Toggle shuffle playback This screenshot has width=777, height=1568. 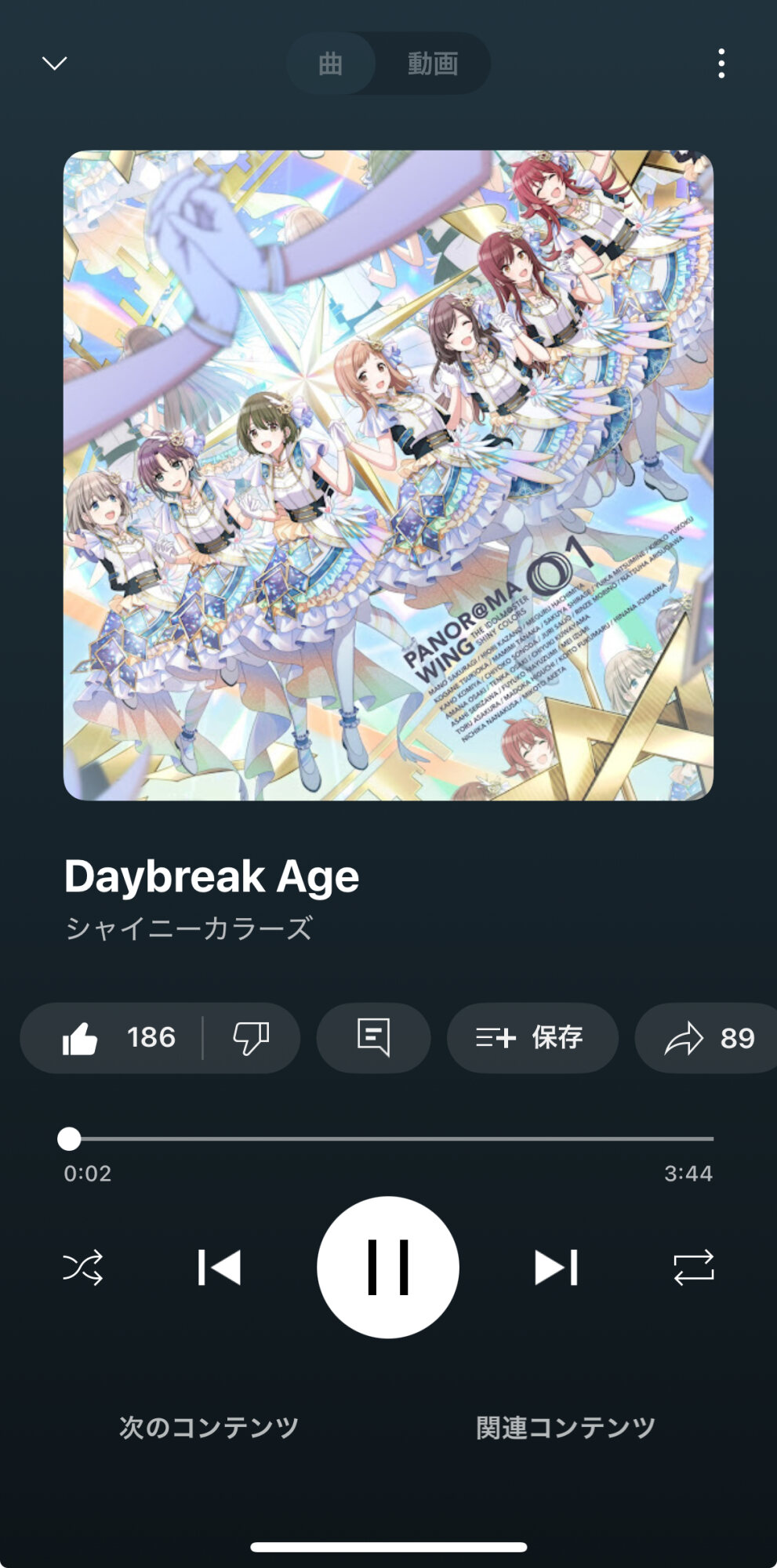[x=83, y=1267]
